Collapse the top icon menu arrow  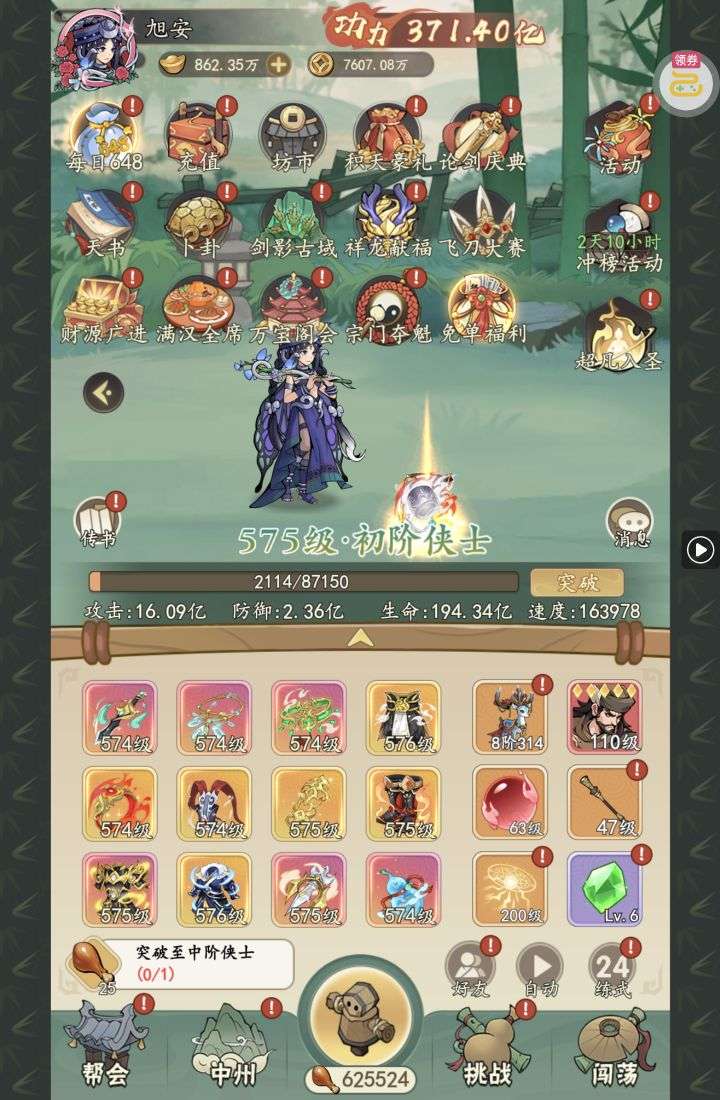pos(103,392)
